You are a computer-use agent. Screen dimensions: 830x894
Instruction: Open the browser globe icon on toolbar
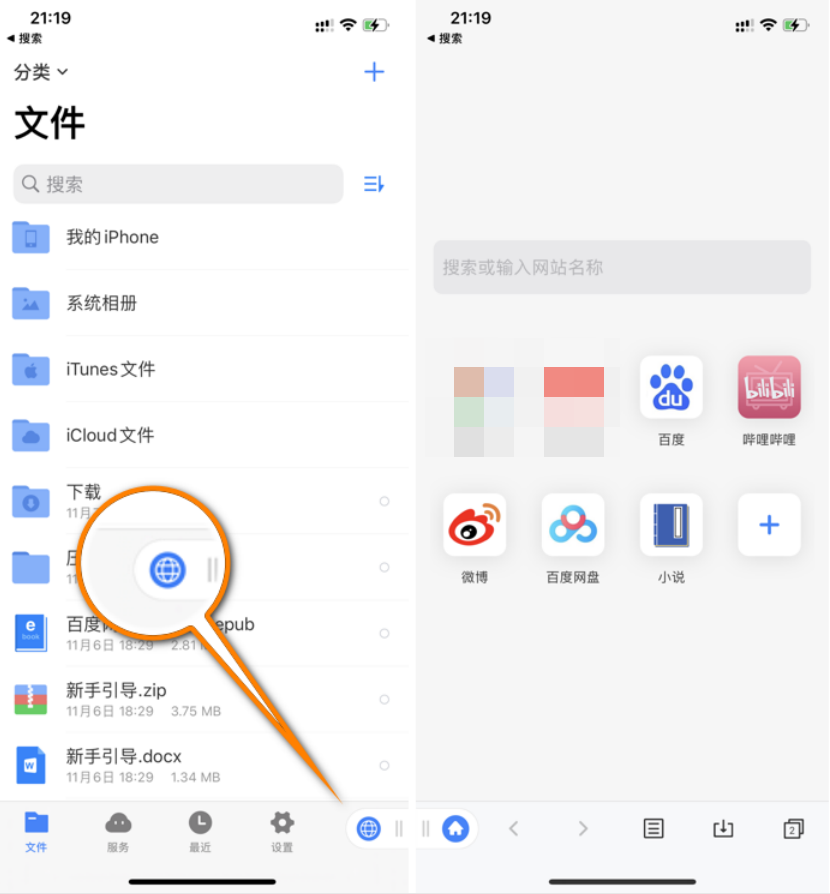coord(370,828)
